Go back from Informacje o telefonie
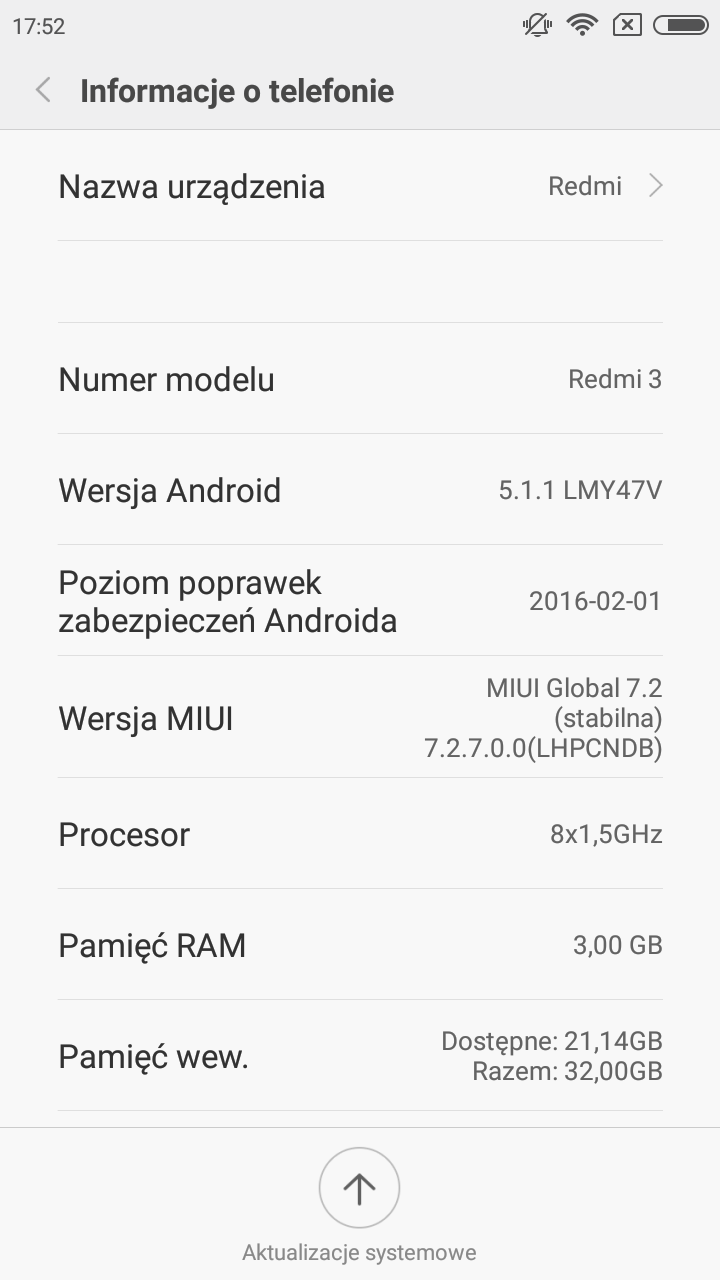The height and width of the screenshot is (1280, 720). (43, 91)
